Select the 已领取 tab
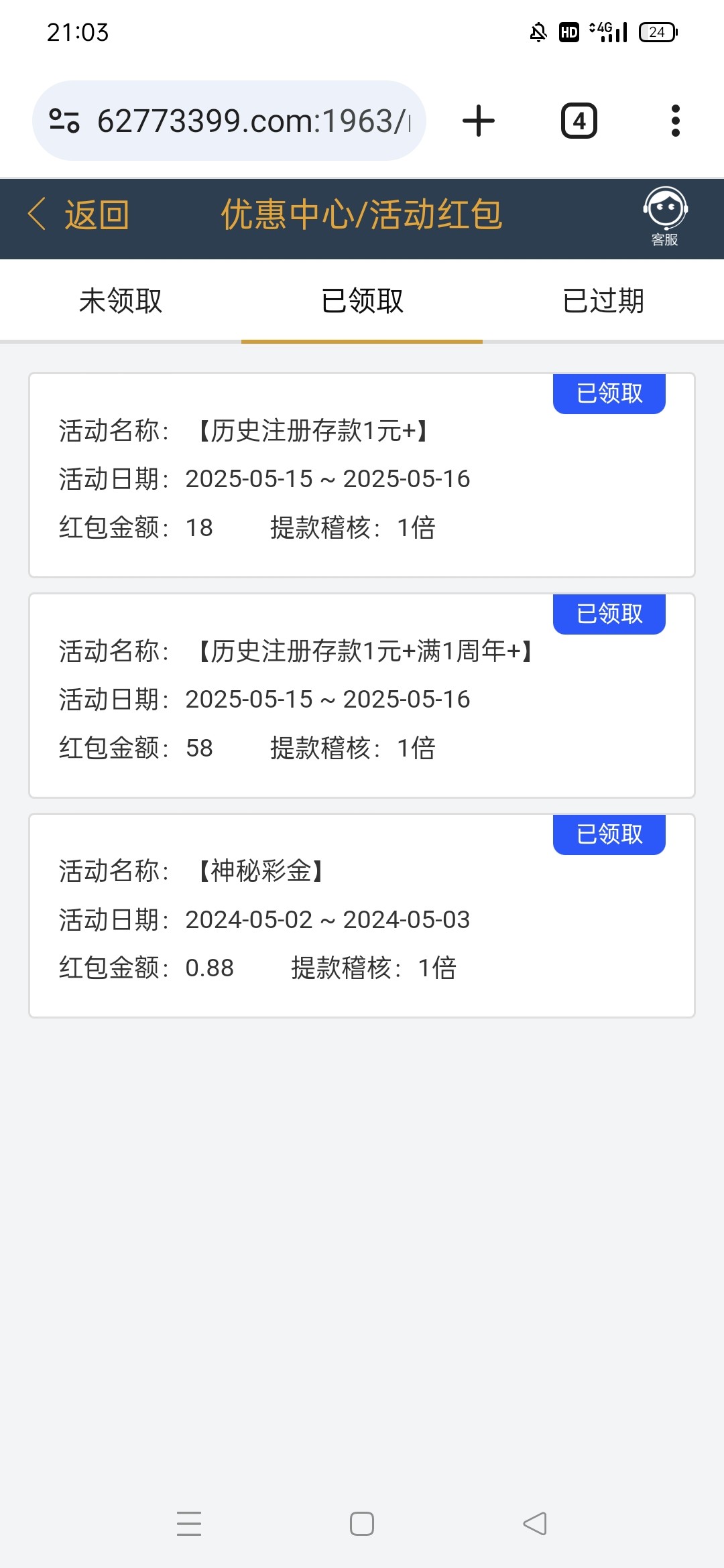724x1568 pixels. tap(362, 301)
